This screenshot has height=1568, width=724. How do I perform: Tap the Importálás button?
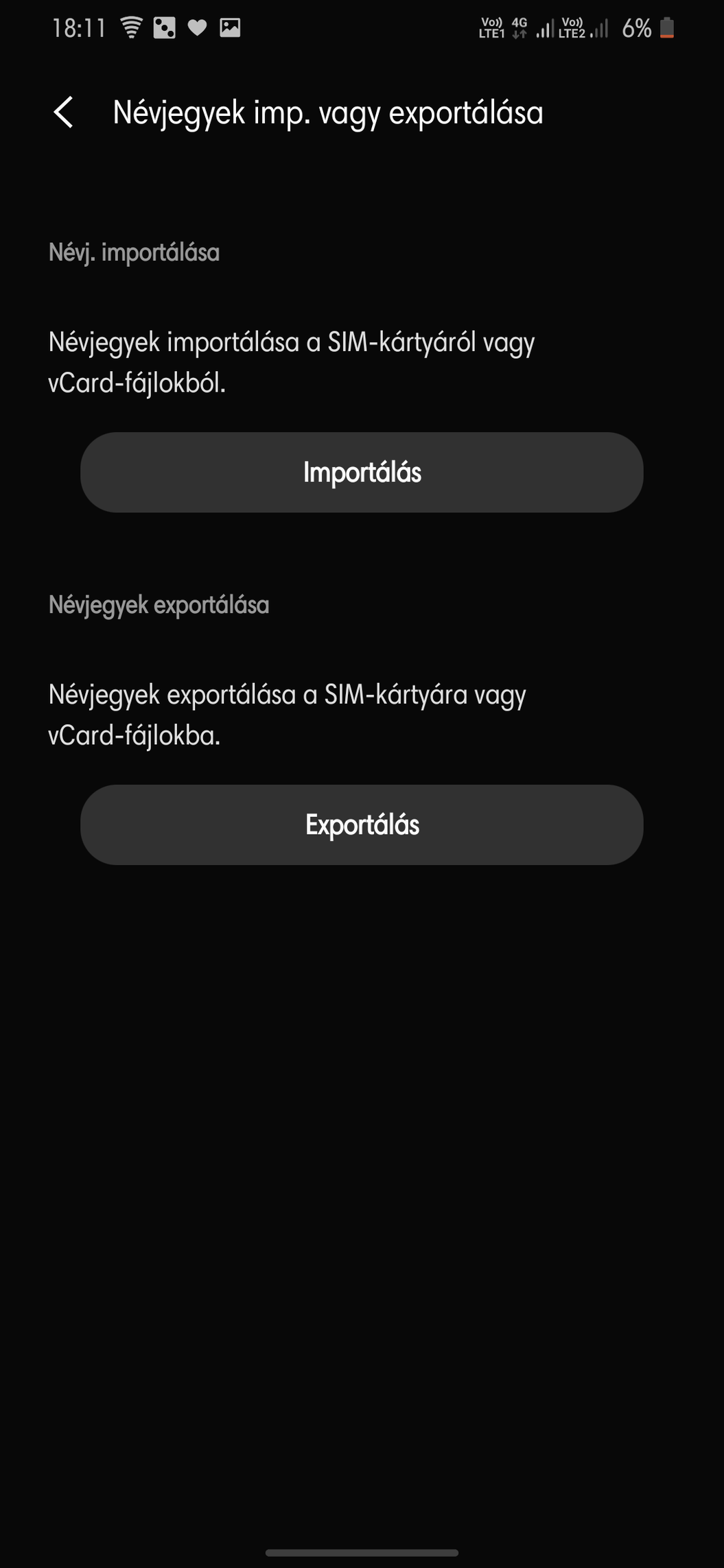click(362, 473)
